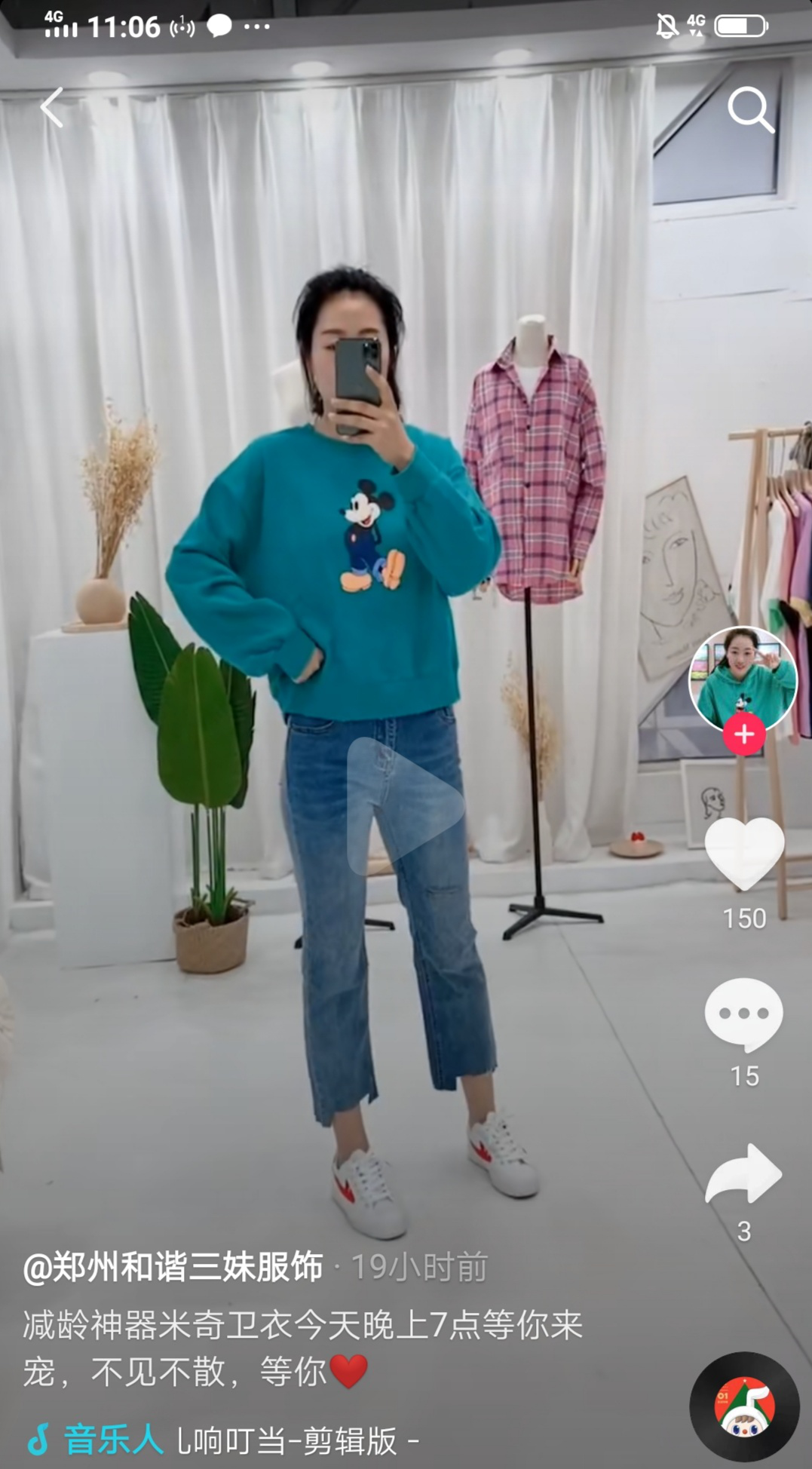Open search with the magnifier icon
This screenshot has height=1469, width=812.
tap(752, 110)
